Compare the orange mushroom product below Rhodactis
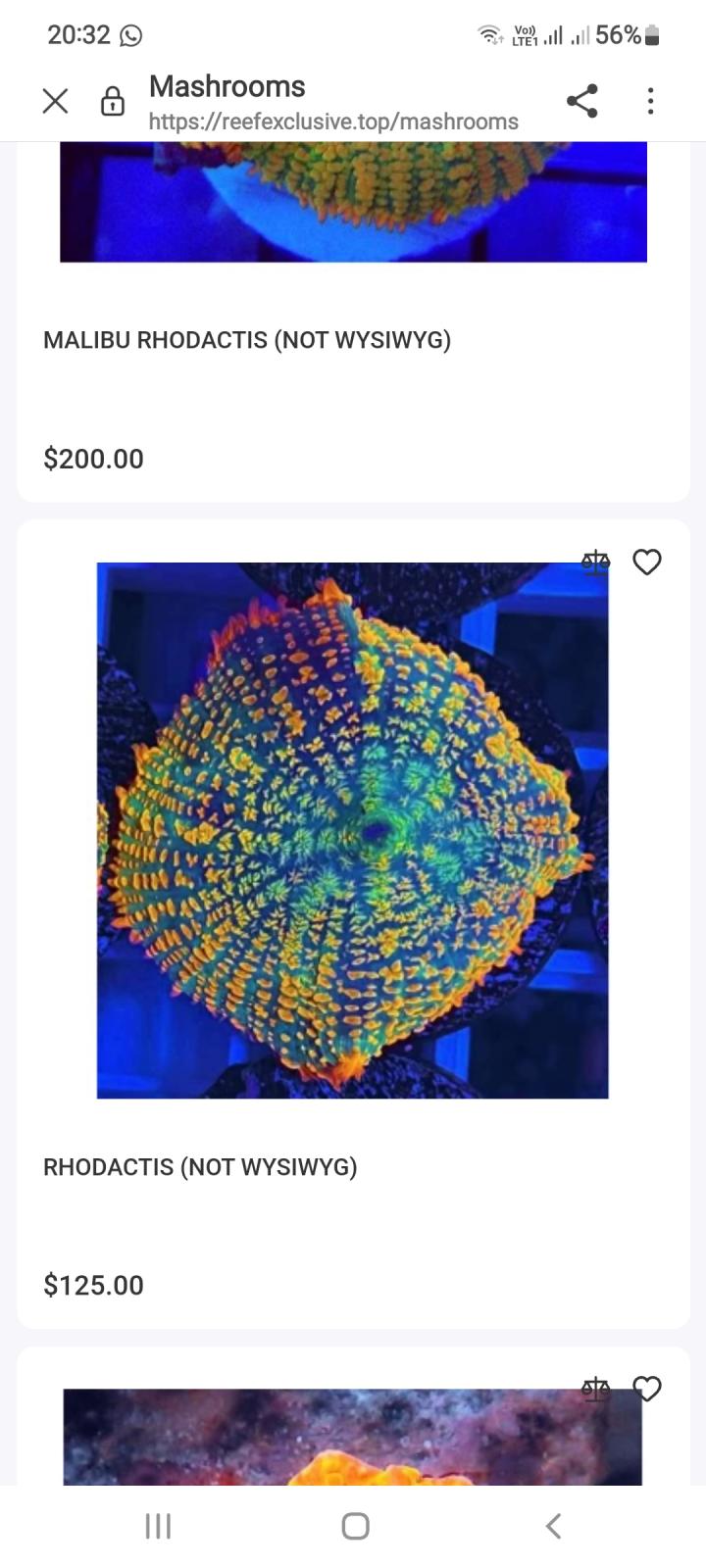706x1568 pixels. (595, 1389)
